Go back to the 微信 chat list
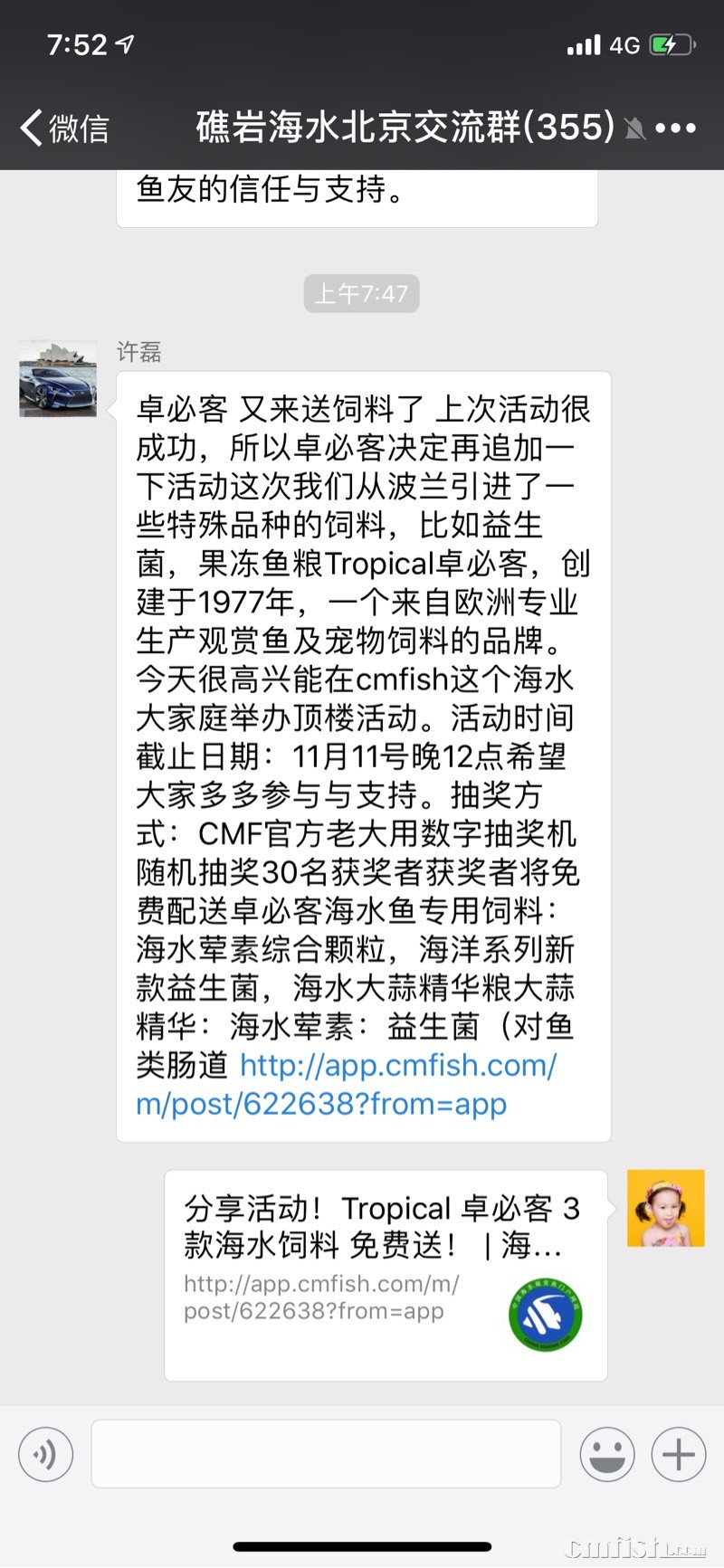Viewport: 724px width, 1568px height. point(63,128)
